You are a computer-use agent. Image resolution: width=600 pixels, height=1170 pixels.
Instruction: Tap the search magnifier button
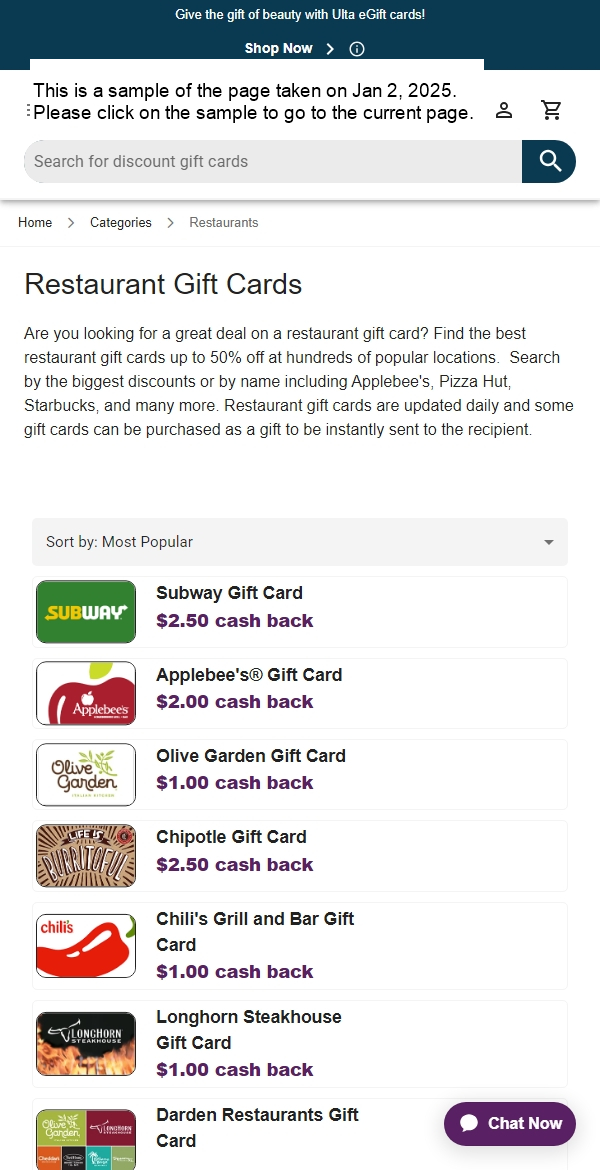(549, 161)
